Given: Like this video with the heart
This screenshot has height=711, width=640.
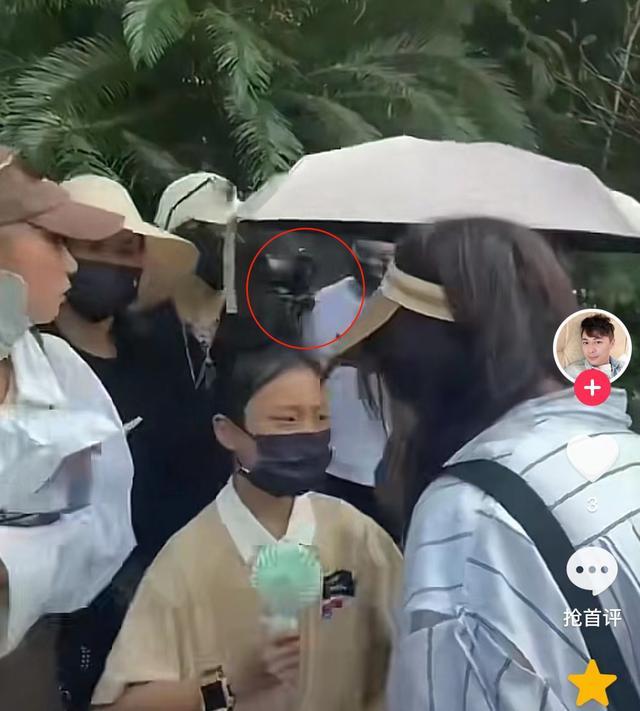Looking at the screenshot, I should click(592, 458).
